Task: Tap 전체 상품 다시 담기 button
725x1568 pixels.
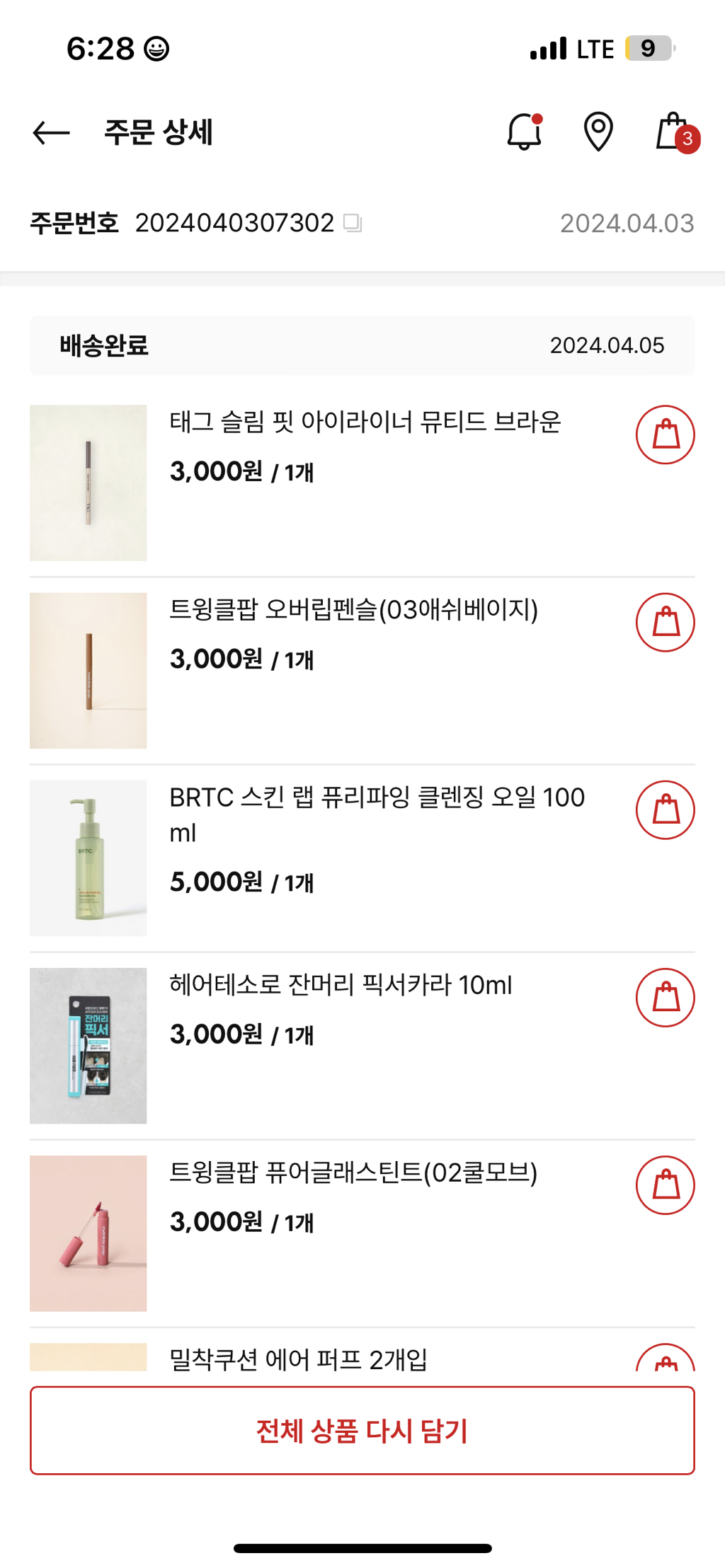Action: pos(362,1431)
